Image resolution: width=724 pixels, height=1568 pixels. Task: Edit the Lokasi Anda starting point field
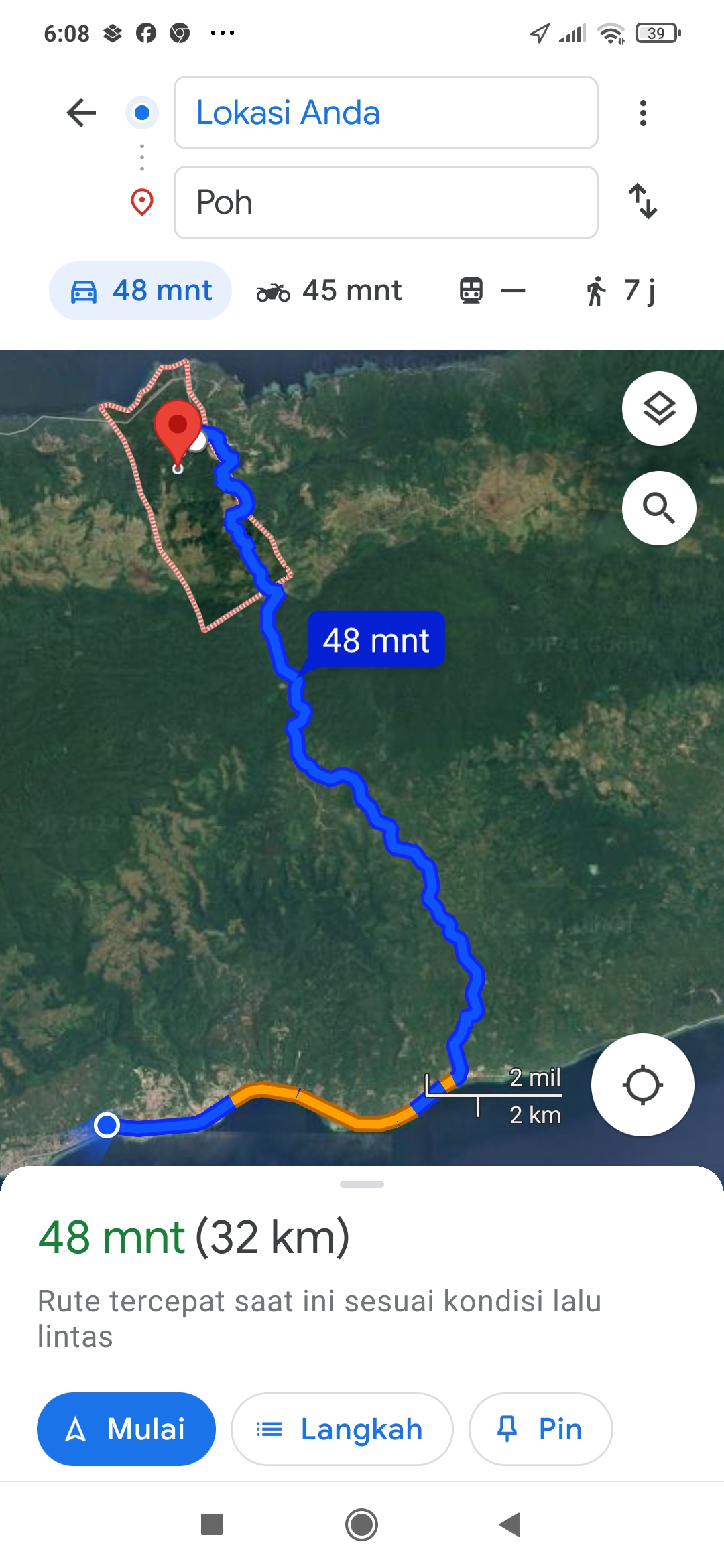386,113
